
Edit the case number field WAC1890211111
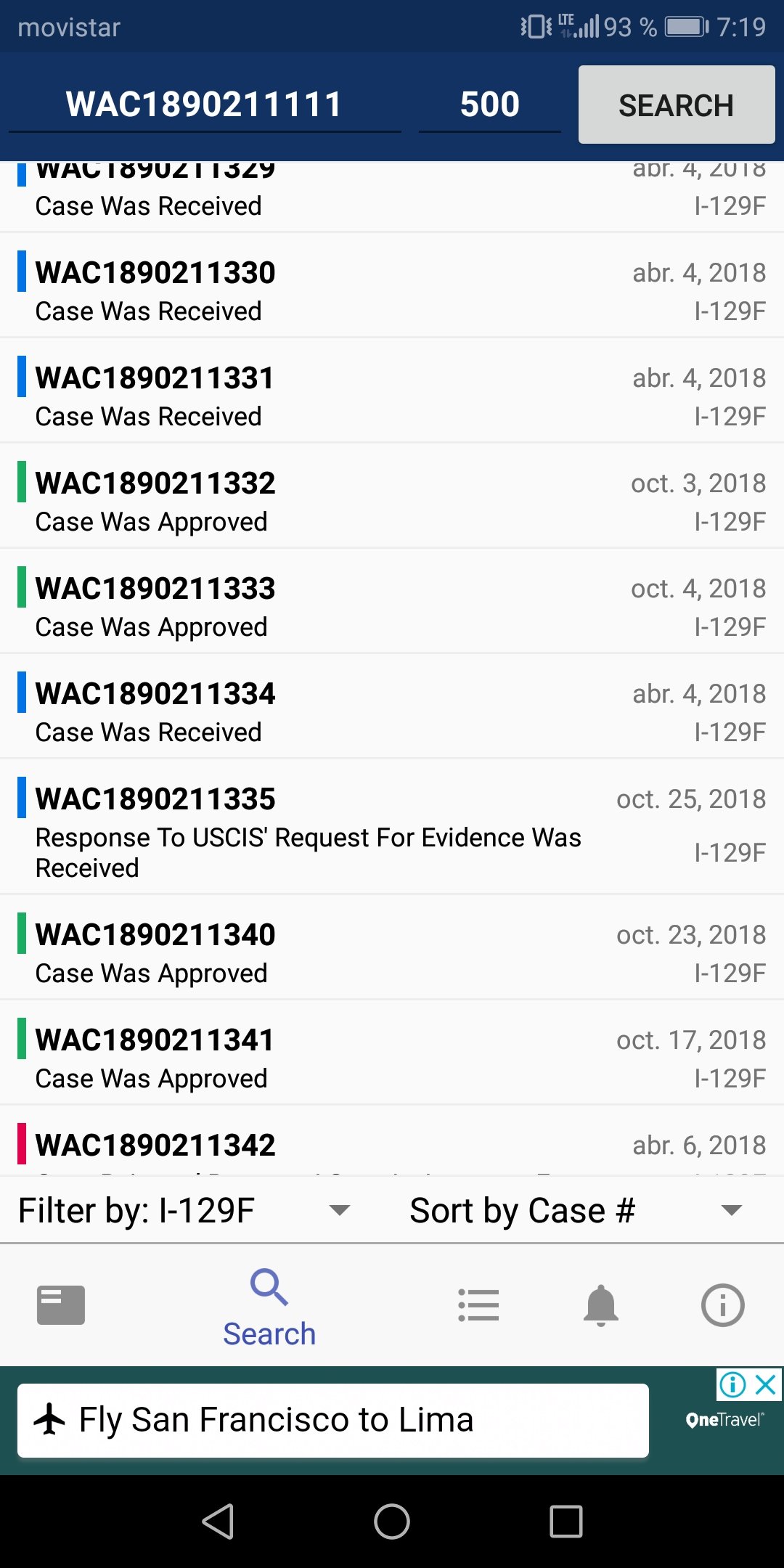point(205,105)
